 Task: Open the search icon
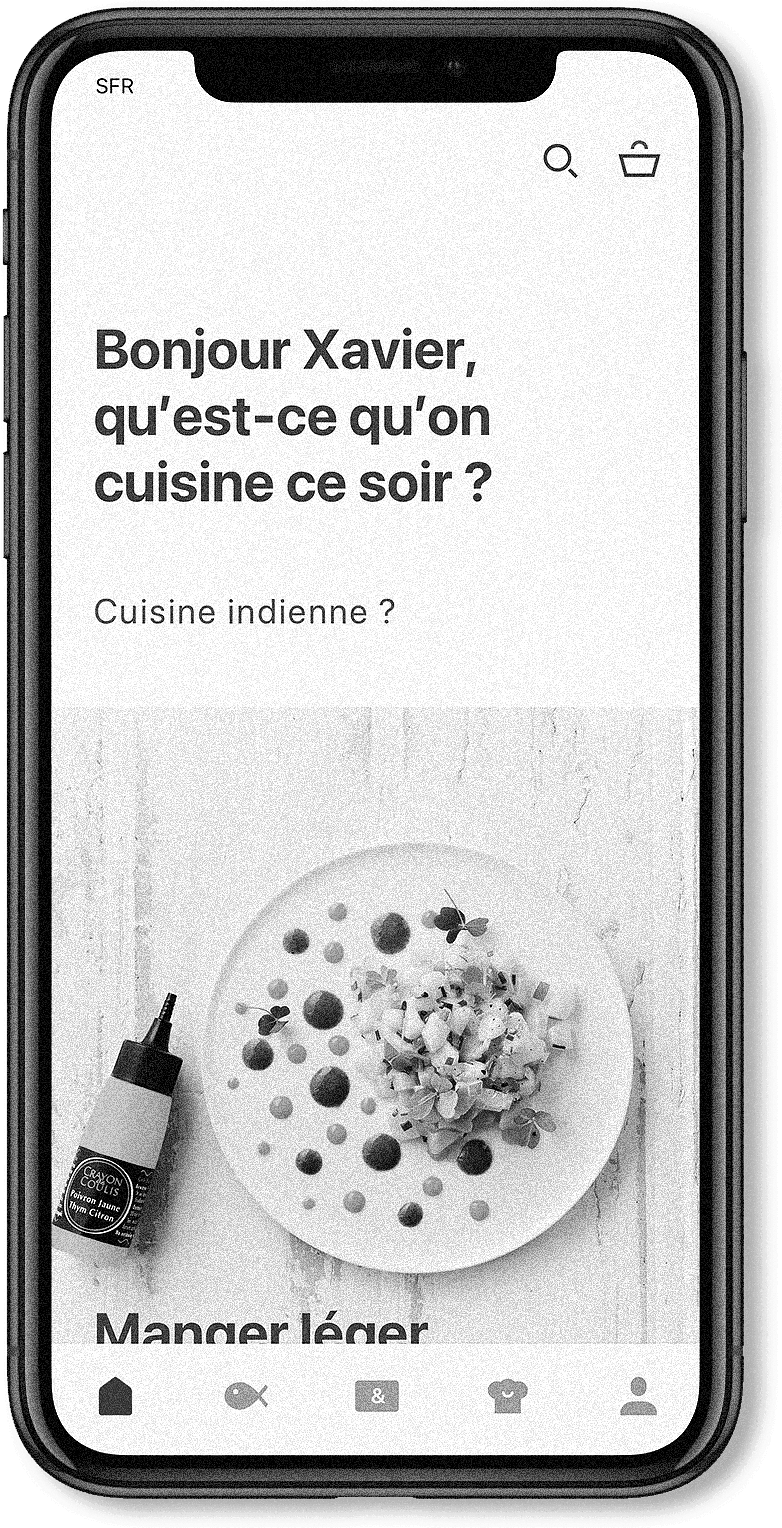pos(560,161)
